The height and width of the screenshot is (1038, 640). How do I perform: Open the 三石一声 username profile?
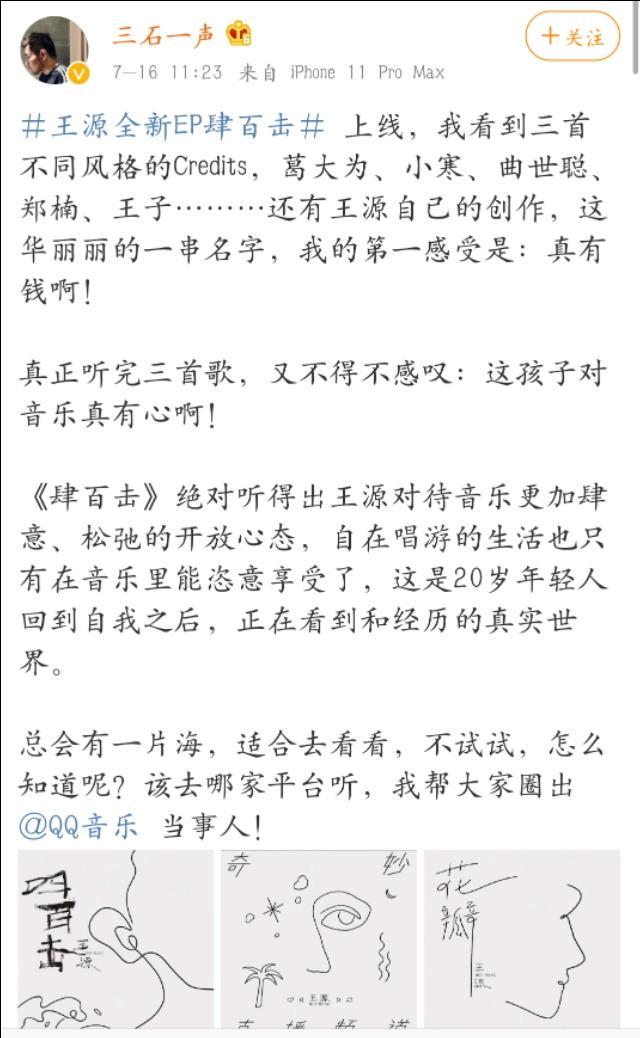tap(163, 35)
